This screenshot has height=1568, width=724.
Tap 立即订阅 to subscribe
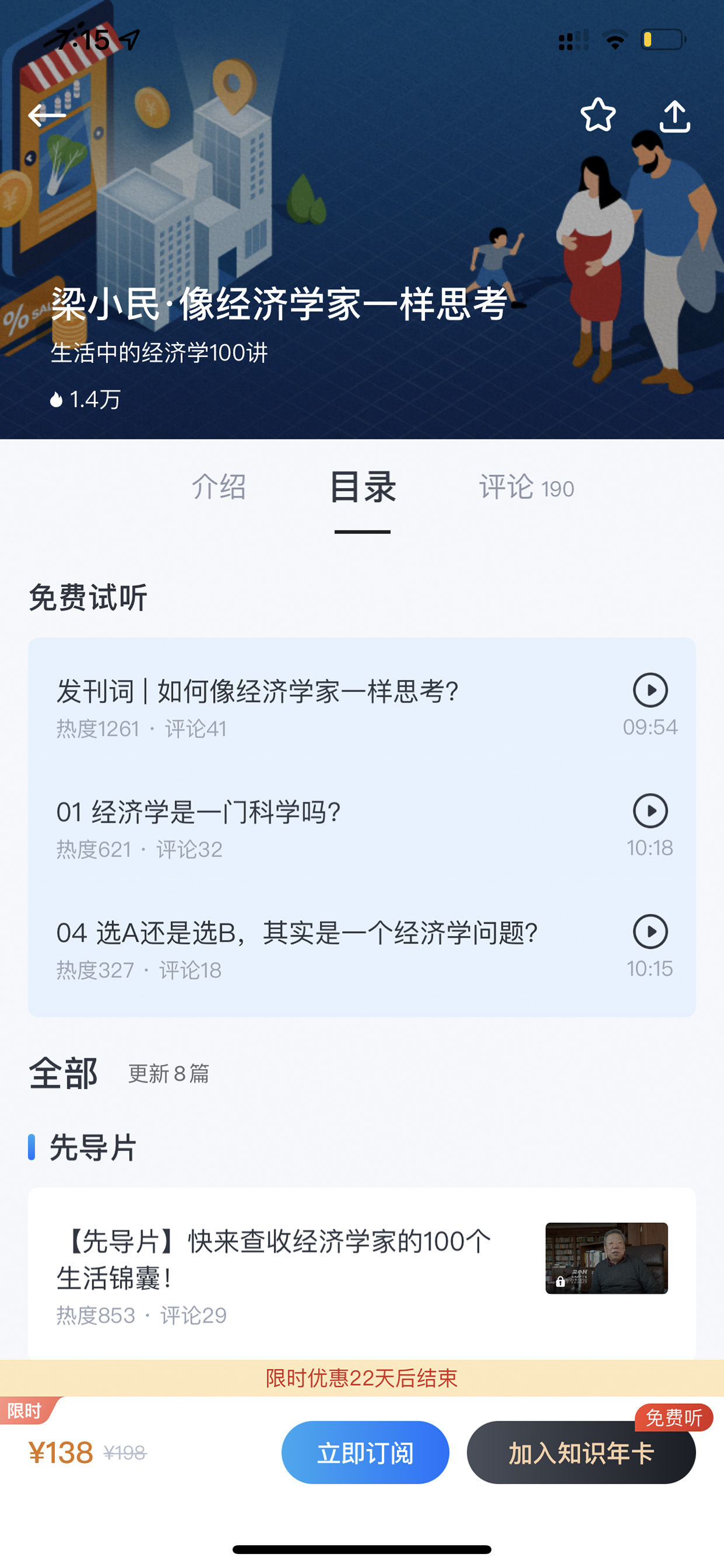point(365,1452)
